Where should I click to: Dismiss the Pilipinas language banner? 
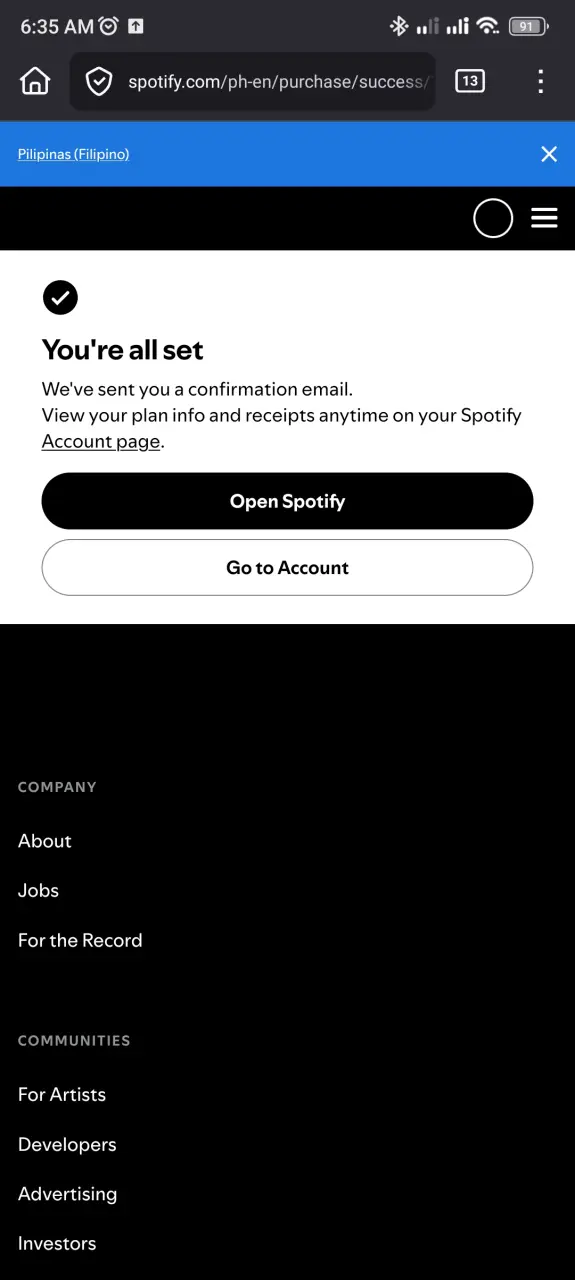tap(549, 154)
